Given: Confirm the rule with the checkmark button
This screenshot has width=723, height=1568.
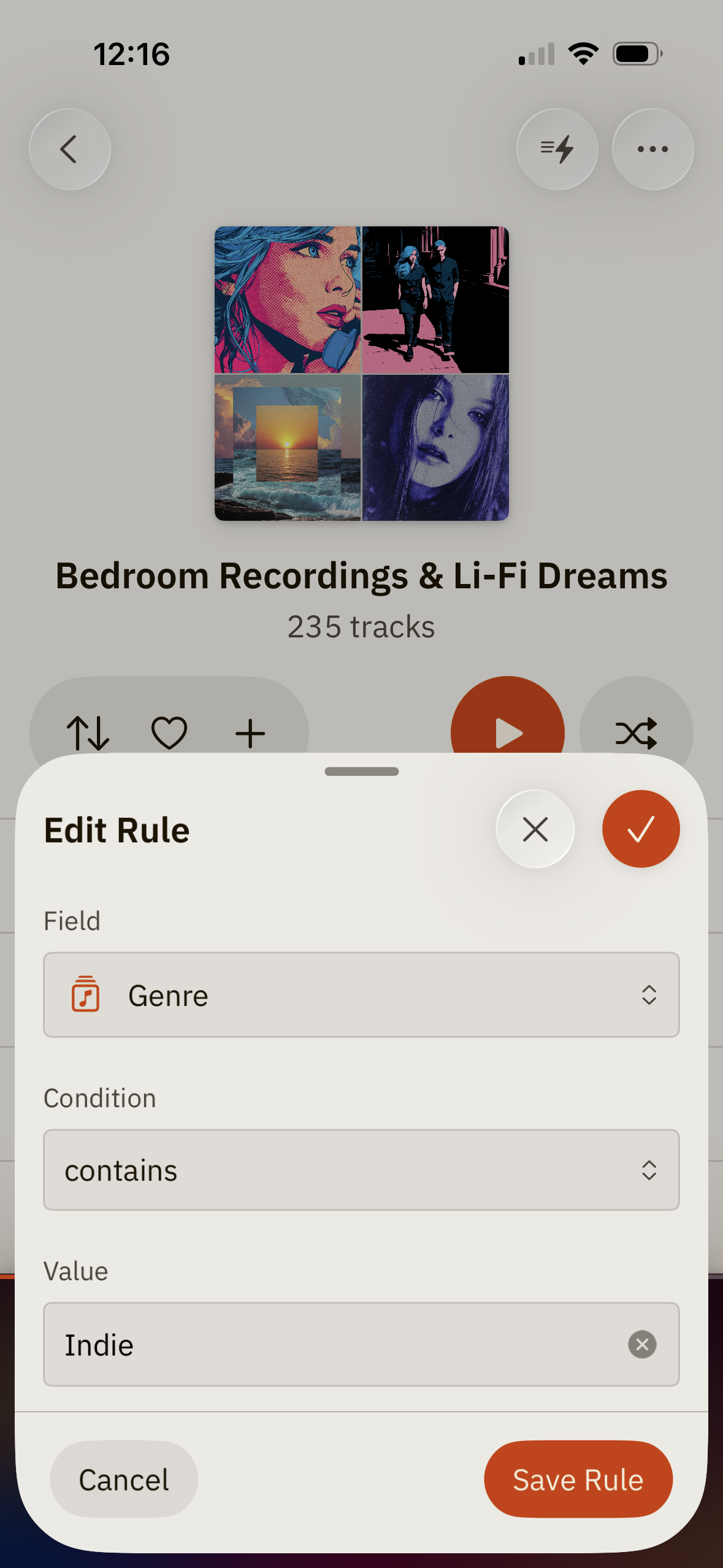Looking at the screenshot, I should click(641, 829).
